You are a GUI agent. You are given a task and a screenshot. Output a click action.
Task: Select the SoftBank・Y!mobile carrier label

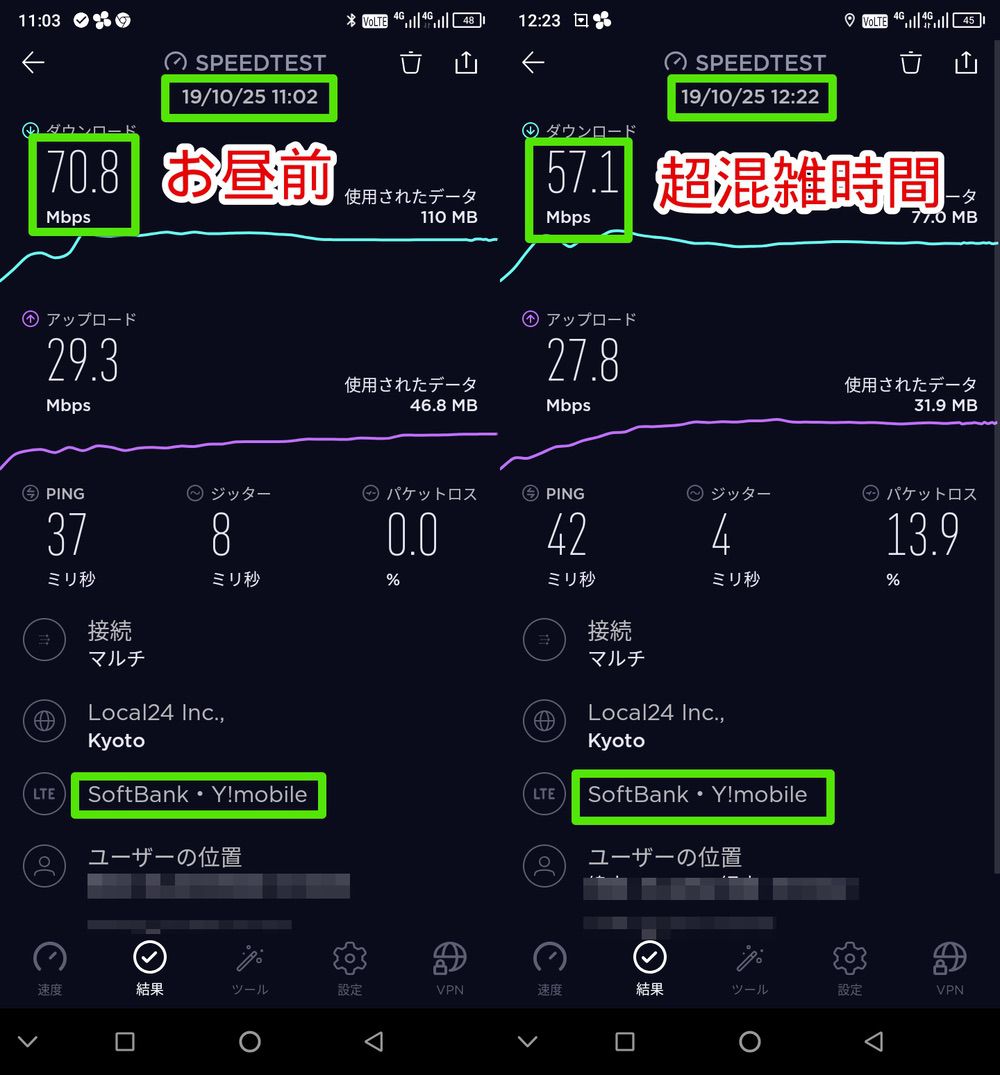pos(197,795)
